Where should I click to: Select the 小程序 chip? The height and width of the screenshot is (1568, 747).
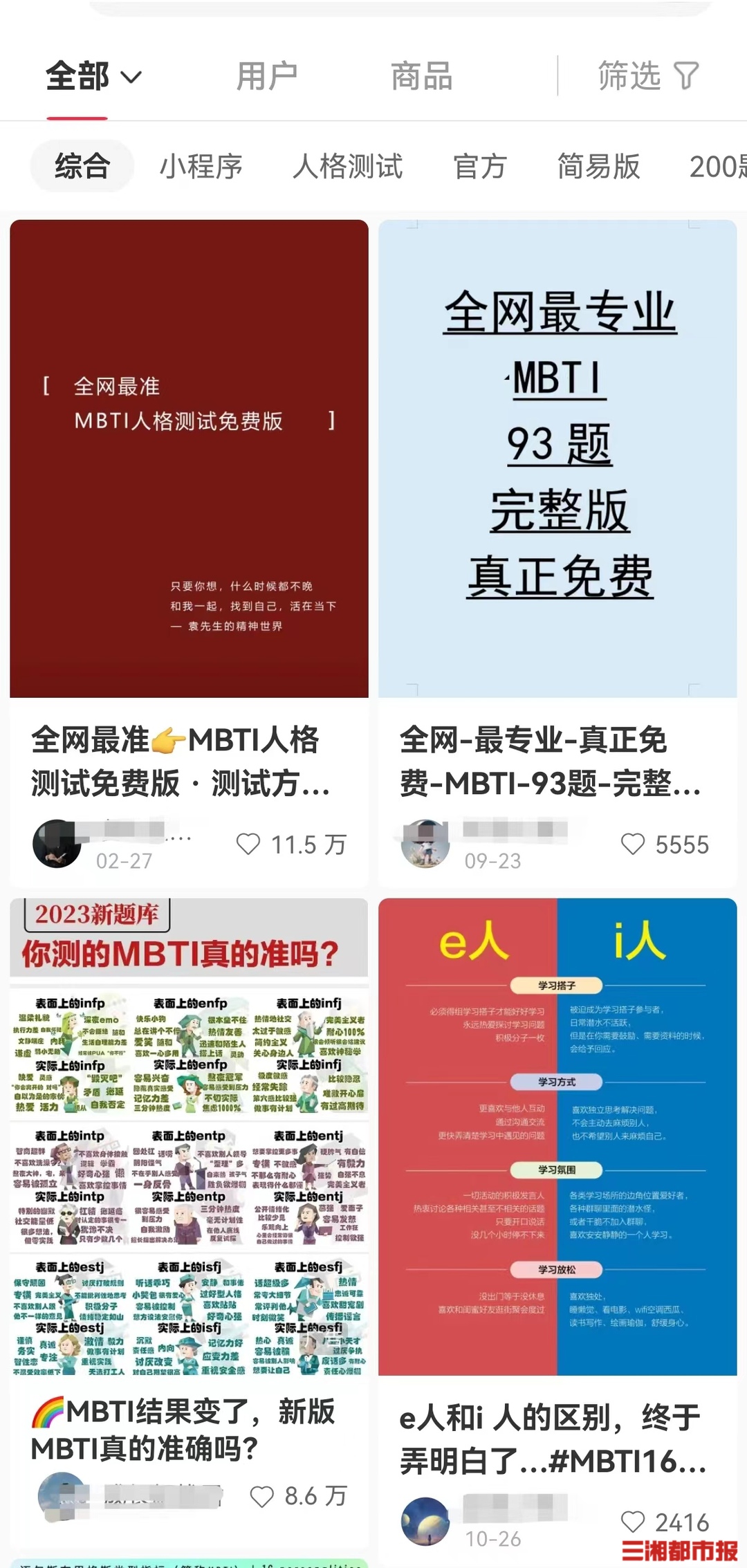201,167
